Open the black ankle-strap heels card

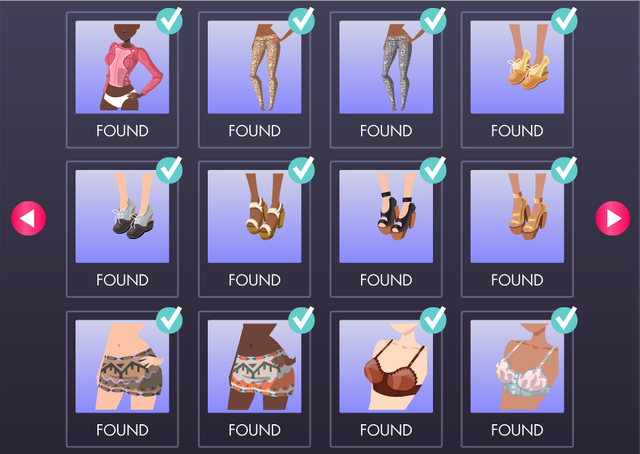coord(386,229)
